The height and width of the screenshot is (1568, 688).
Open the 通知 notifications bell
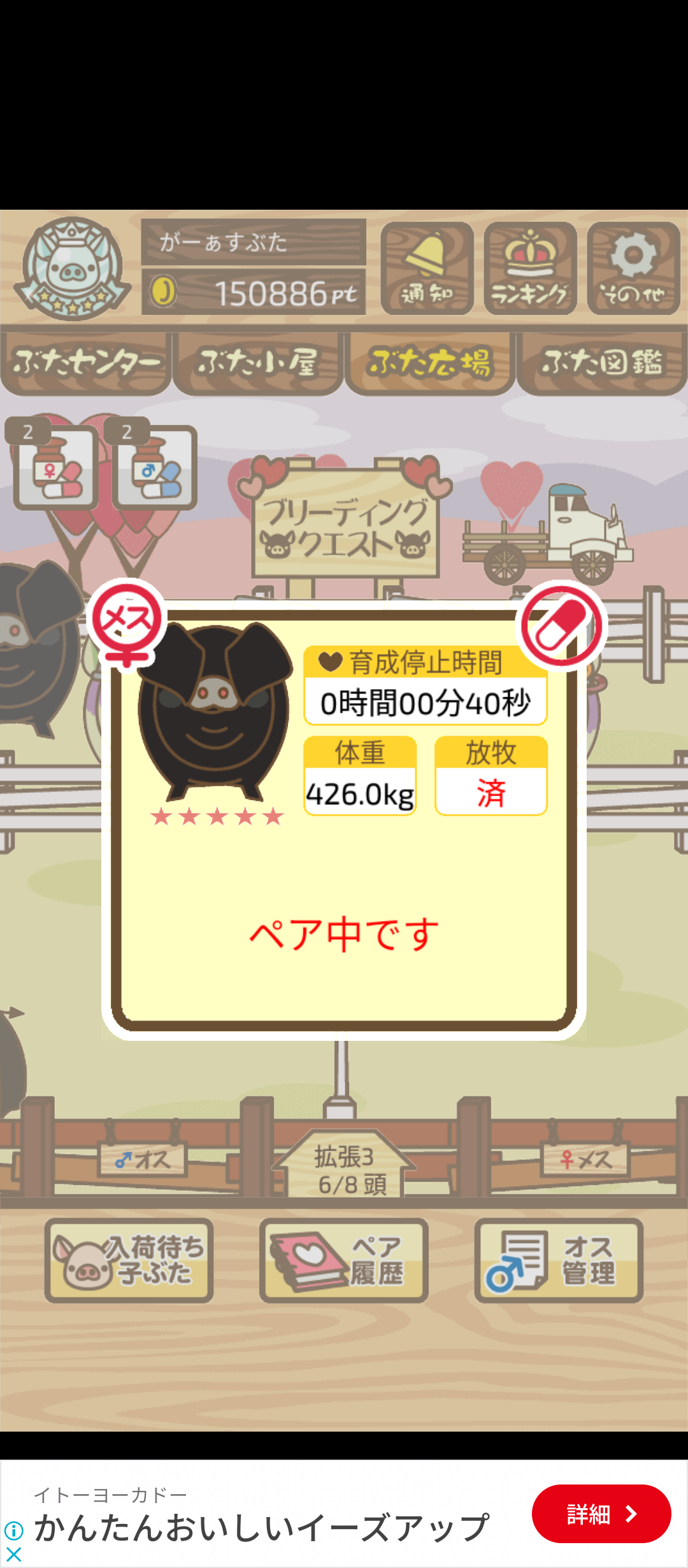[427, 268]
